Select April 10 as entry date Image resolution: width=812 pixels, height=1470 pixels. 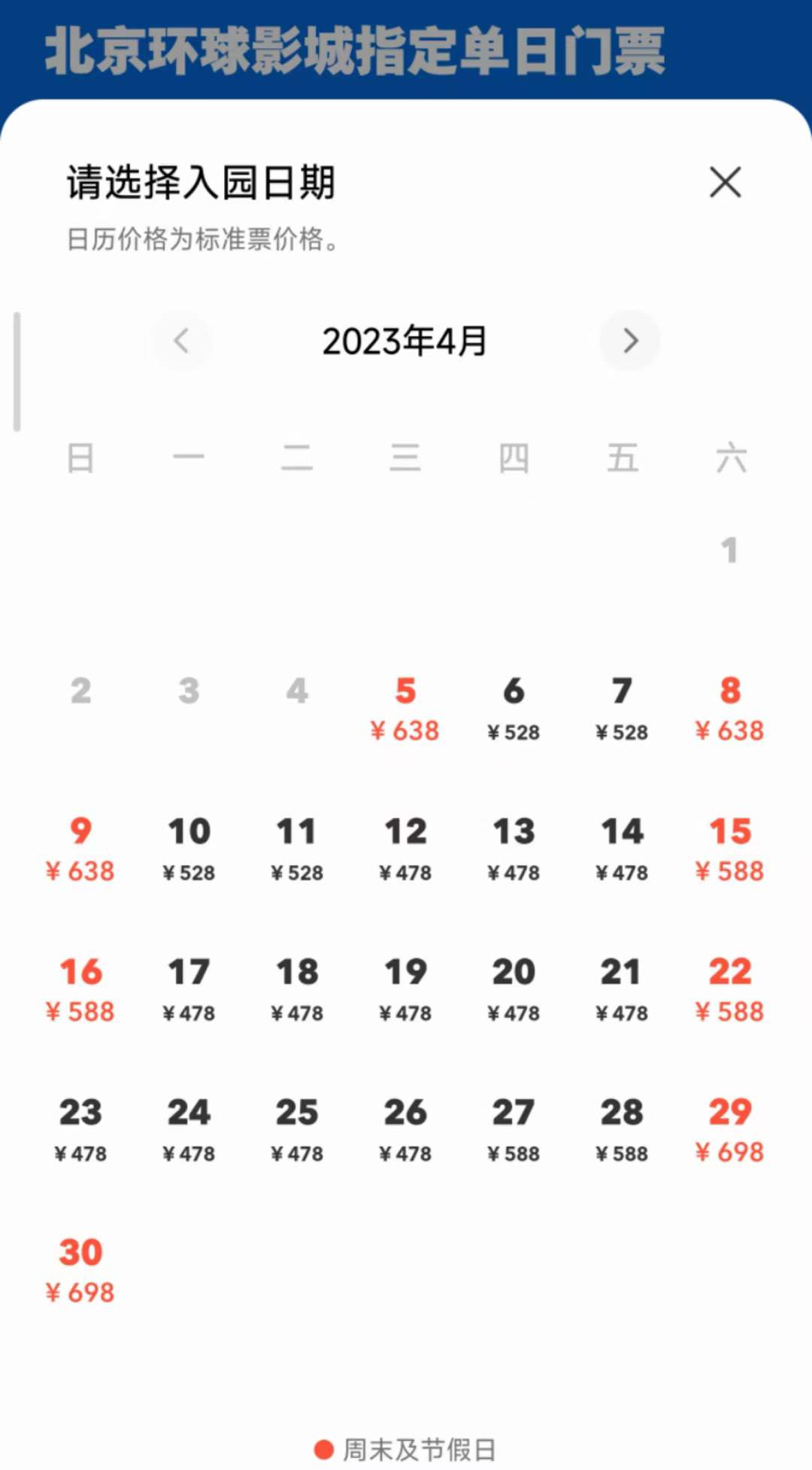(189, 850)
